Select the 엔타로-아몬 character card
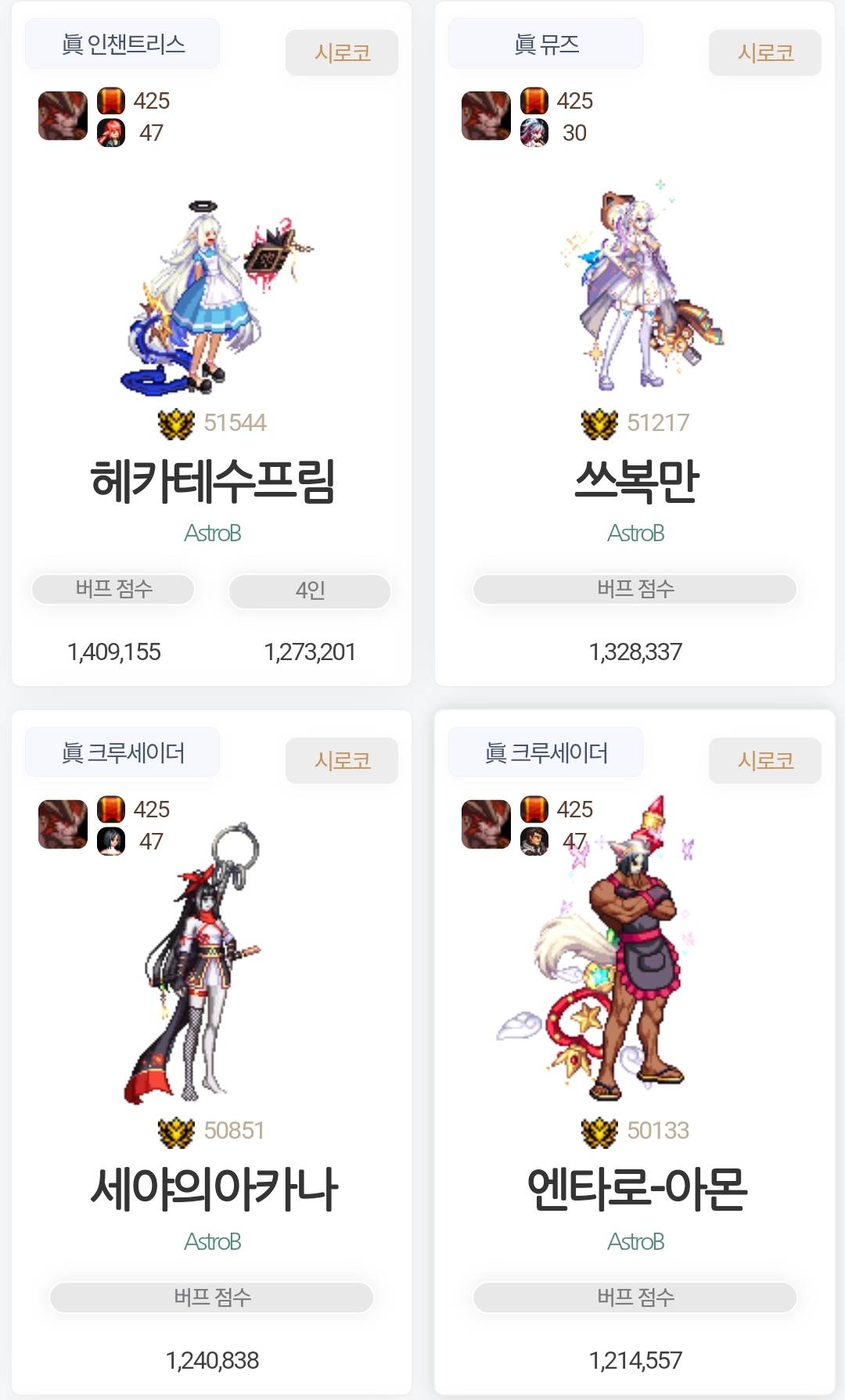 click(635, 1187)
